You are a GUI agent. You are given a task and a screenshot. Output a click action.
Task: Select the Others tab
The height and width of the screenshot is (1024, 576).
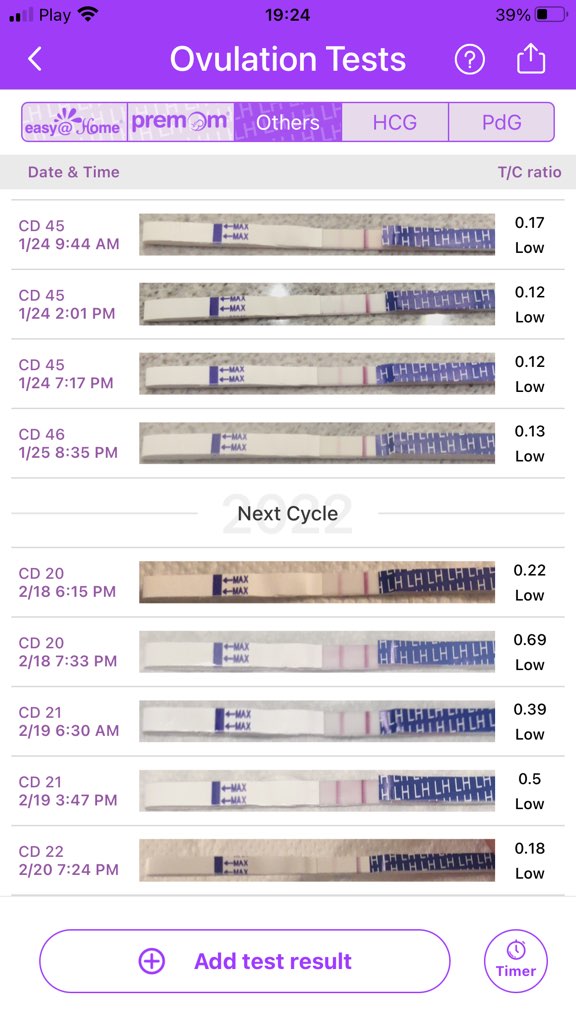click(x=287, y=122)
